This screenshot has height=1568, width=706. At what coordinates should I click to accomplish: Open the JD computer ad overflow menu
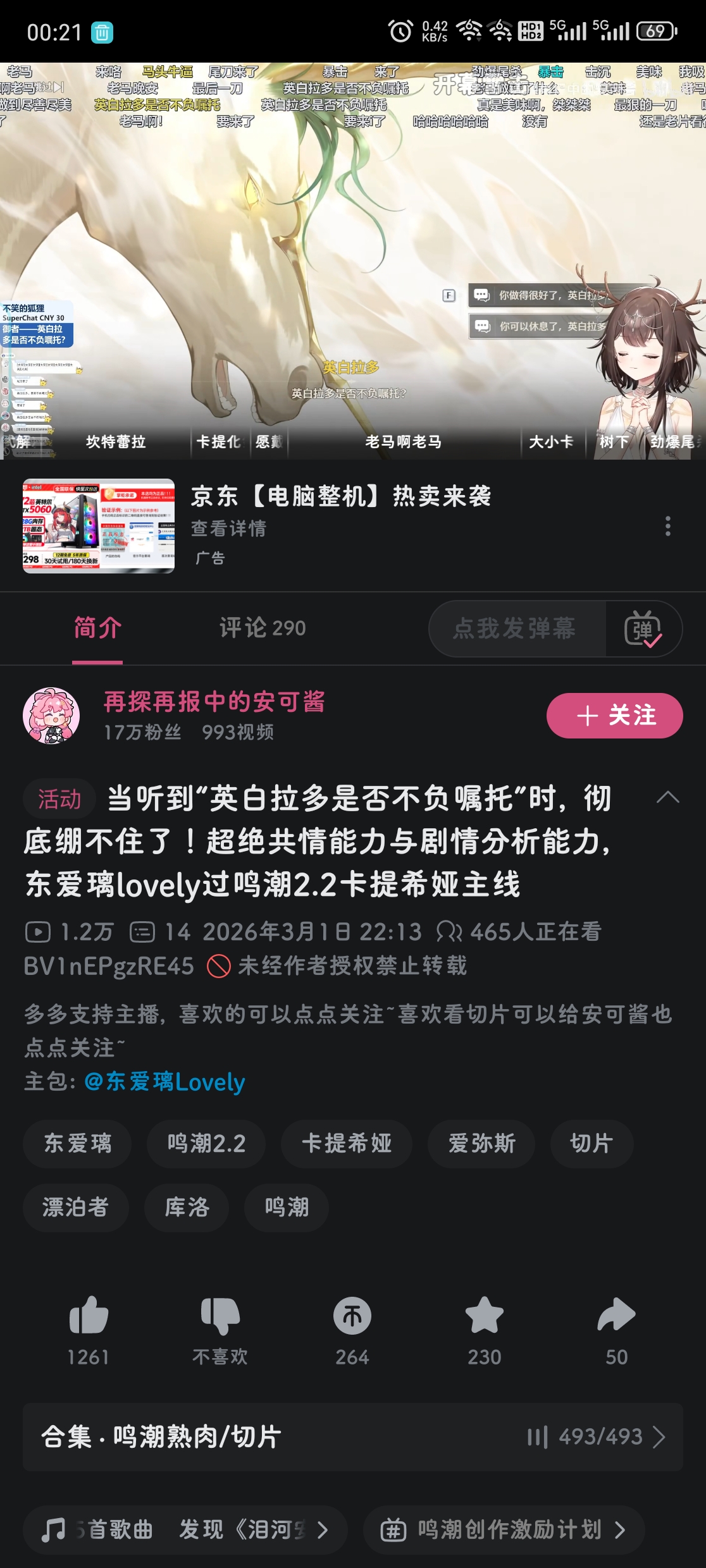[x=667, y=526]
